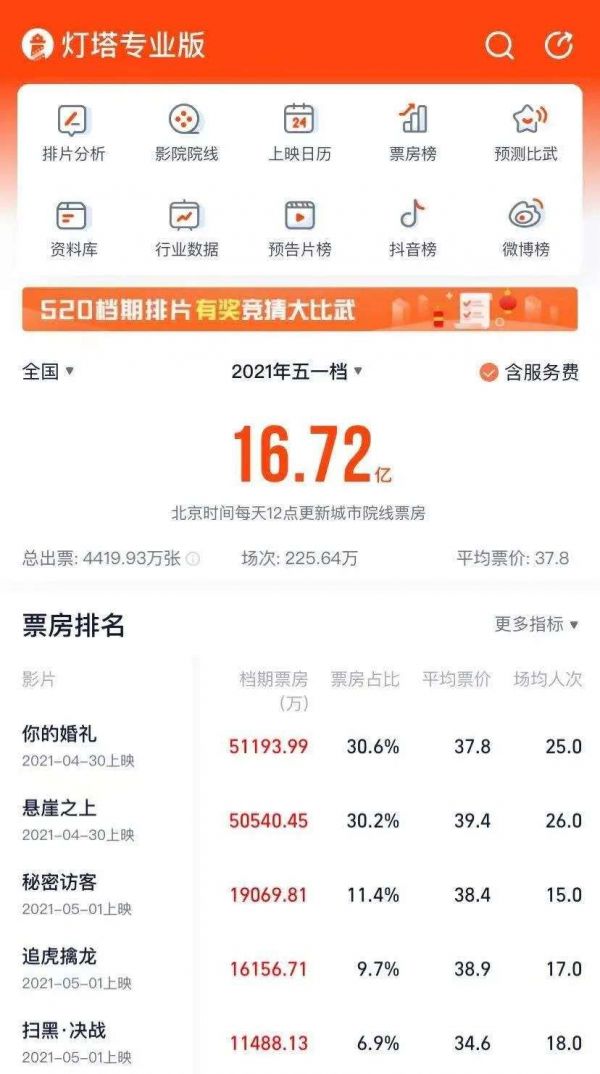Open the search icon in header
Viewport: 600px width, 1074px height.
499,46
